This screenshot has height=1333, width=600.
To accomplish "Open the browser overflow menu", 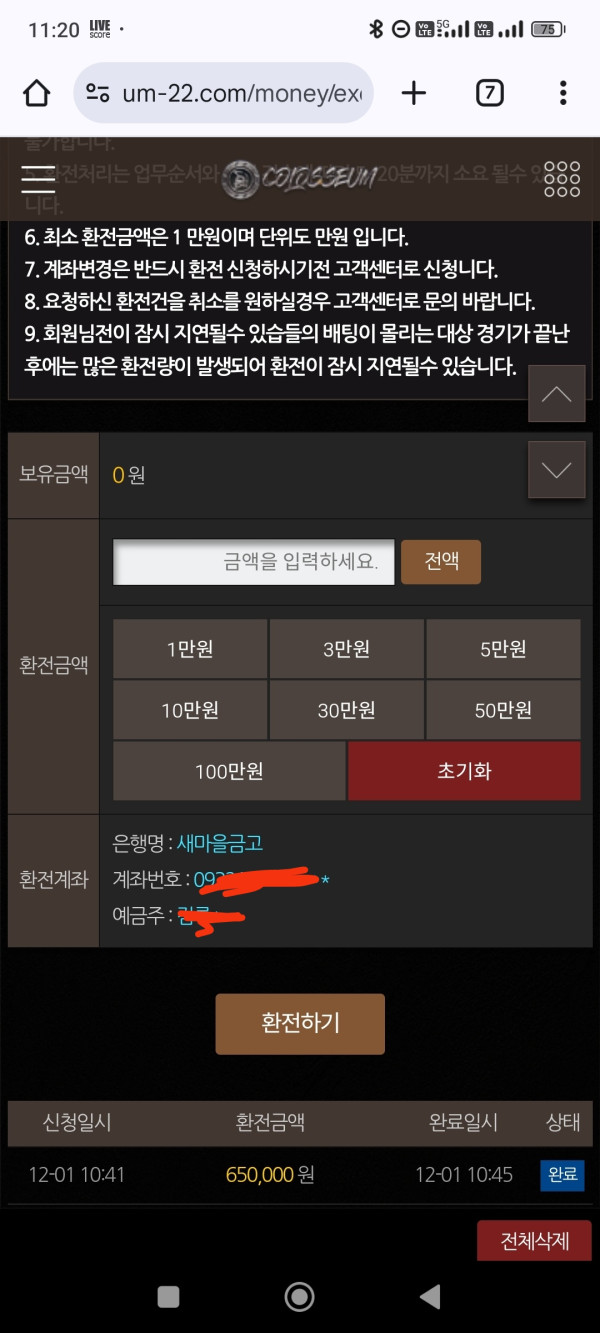I will [563, 93].
